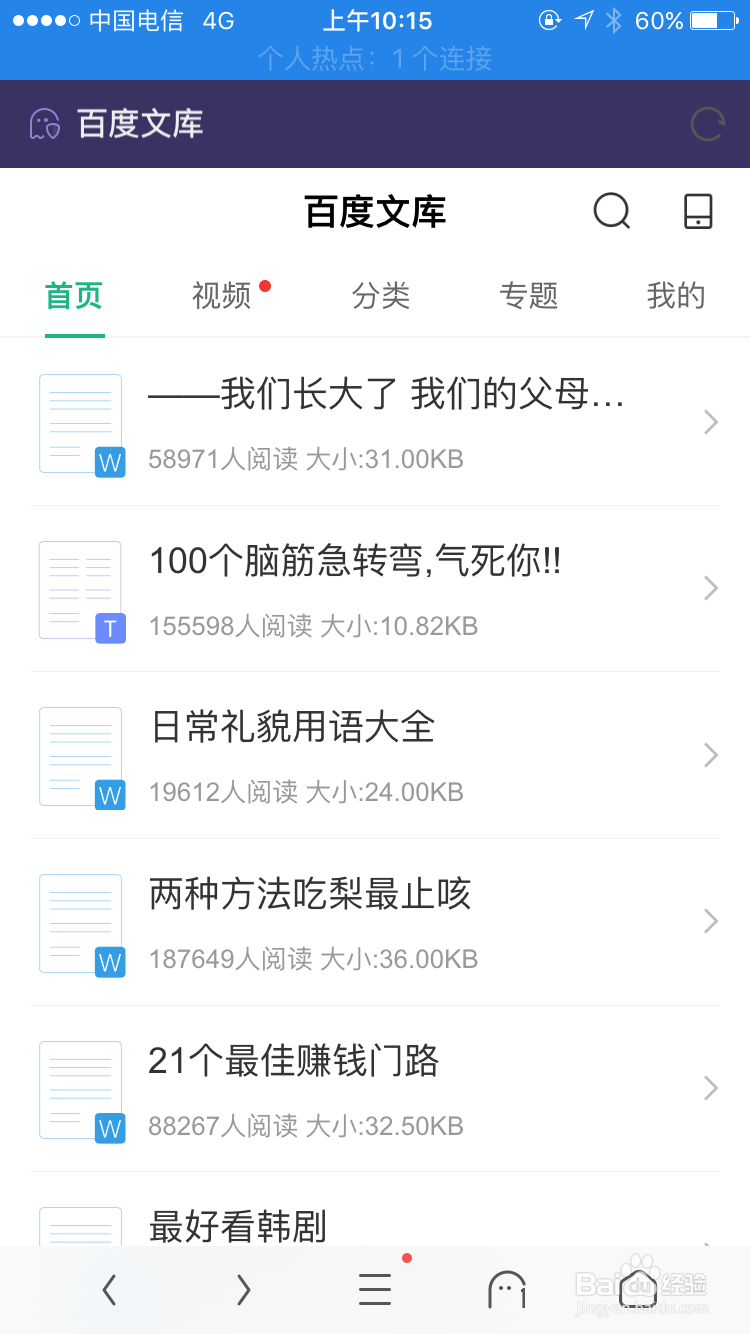Open browser menu via the hamburger icon

(374, 1290)
